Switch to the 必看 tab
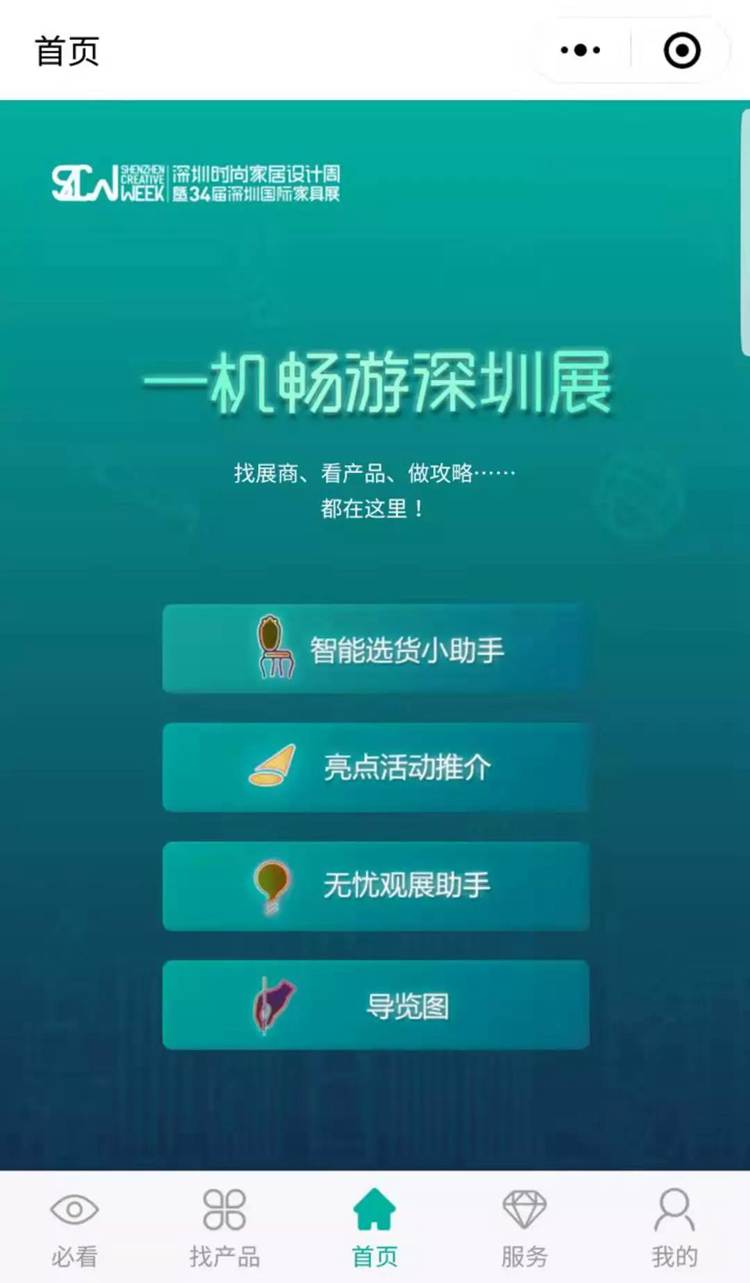This screenshot has height=1283, width=750. tap(75, 1228)
